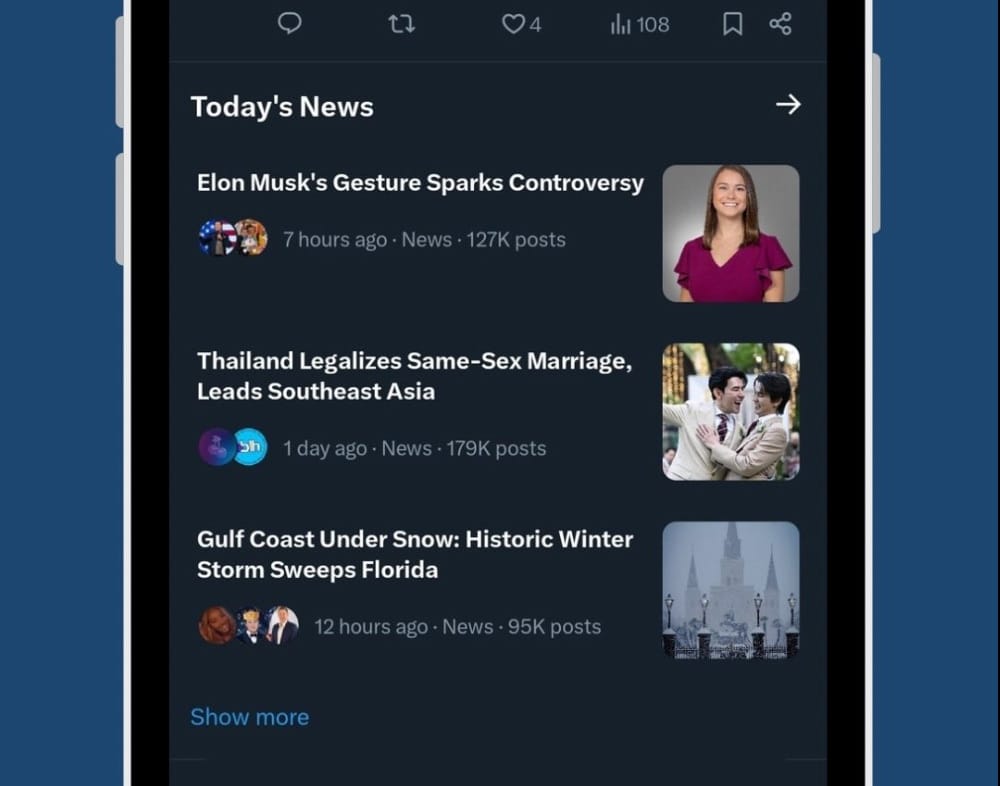Open Elon Musk's Gesture Sparks Controversy story

coord(420,184)
